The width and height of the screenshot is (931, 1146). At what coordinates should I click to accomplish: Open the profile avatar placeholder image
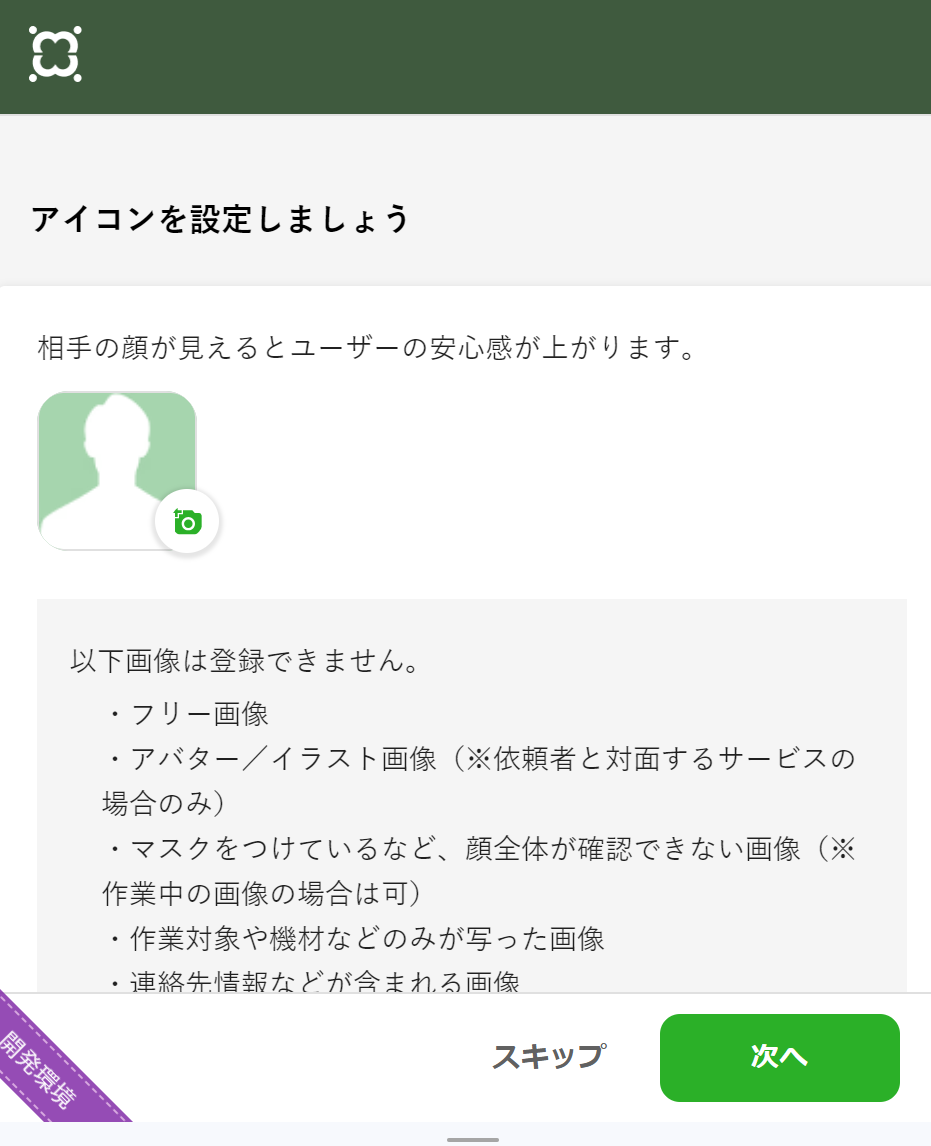coord(110,465)
